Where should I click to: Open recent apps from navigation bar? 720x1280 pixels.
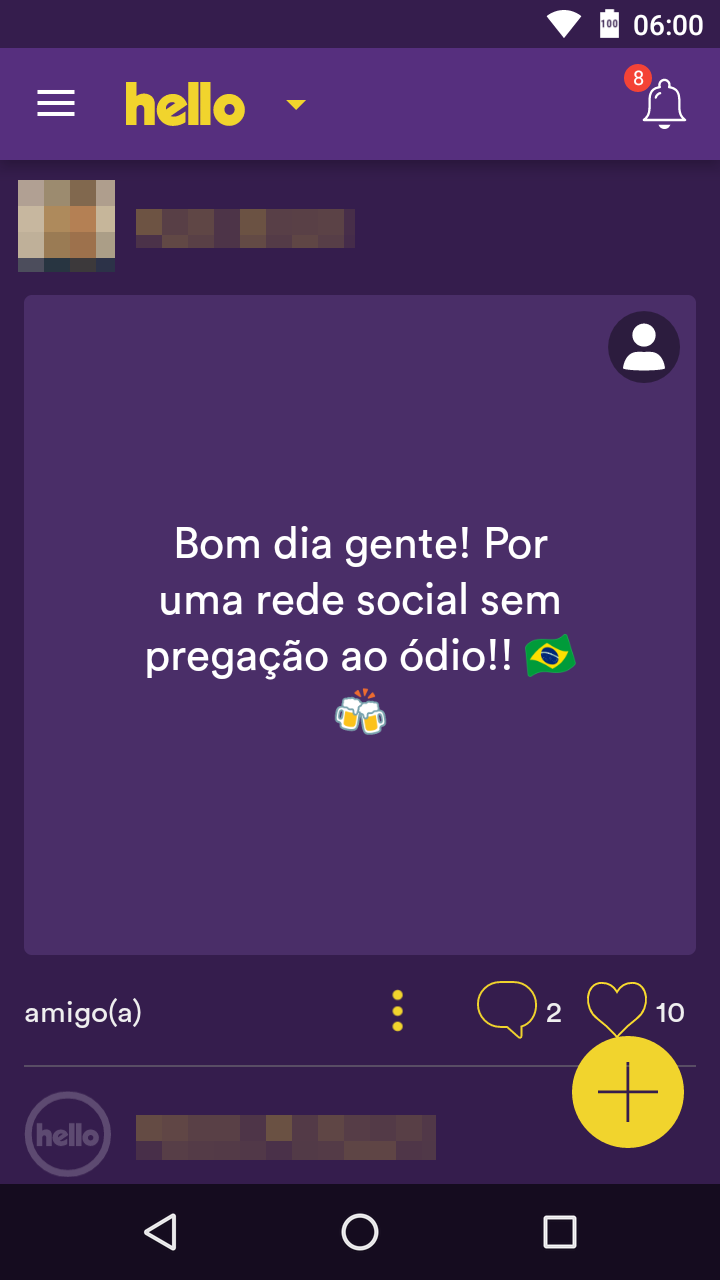coord(560,1232)
